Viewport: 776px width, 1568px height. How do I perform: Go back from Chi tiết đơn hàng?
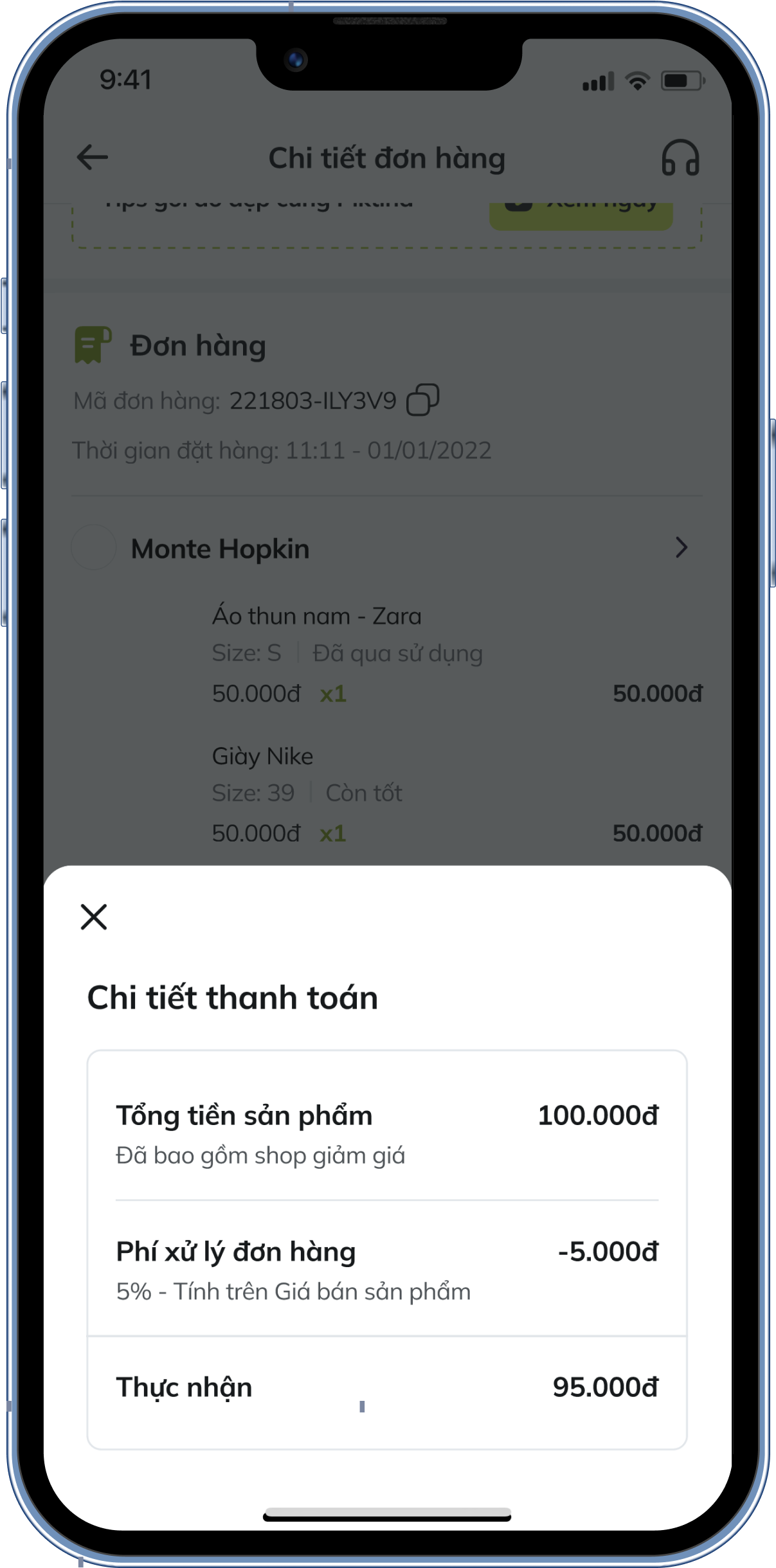93,158
